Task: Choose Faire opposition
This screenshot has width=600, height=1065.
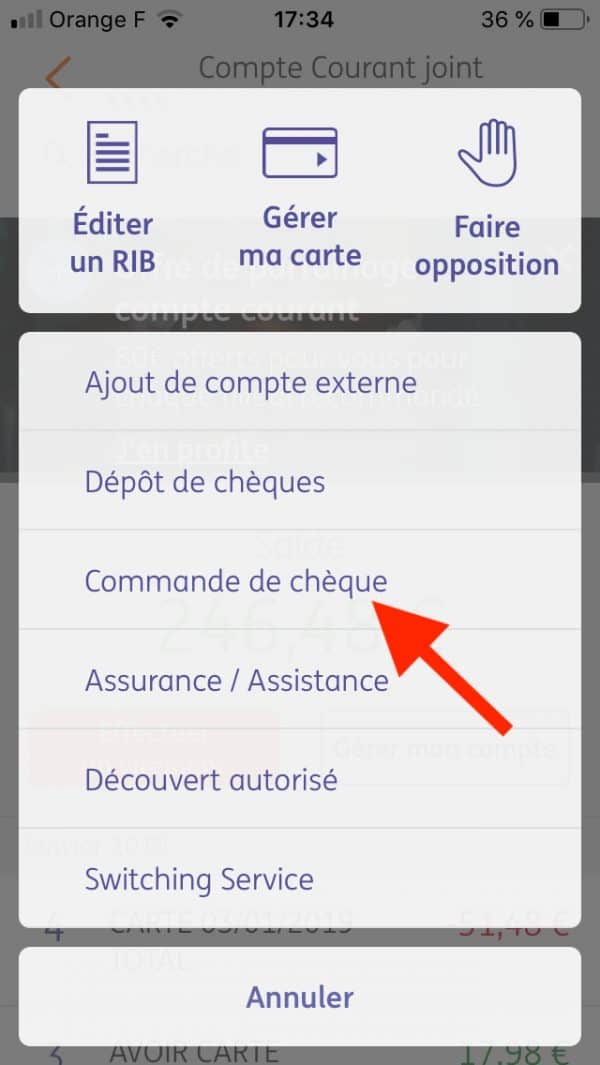Action: pos(486,199)
